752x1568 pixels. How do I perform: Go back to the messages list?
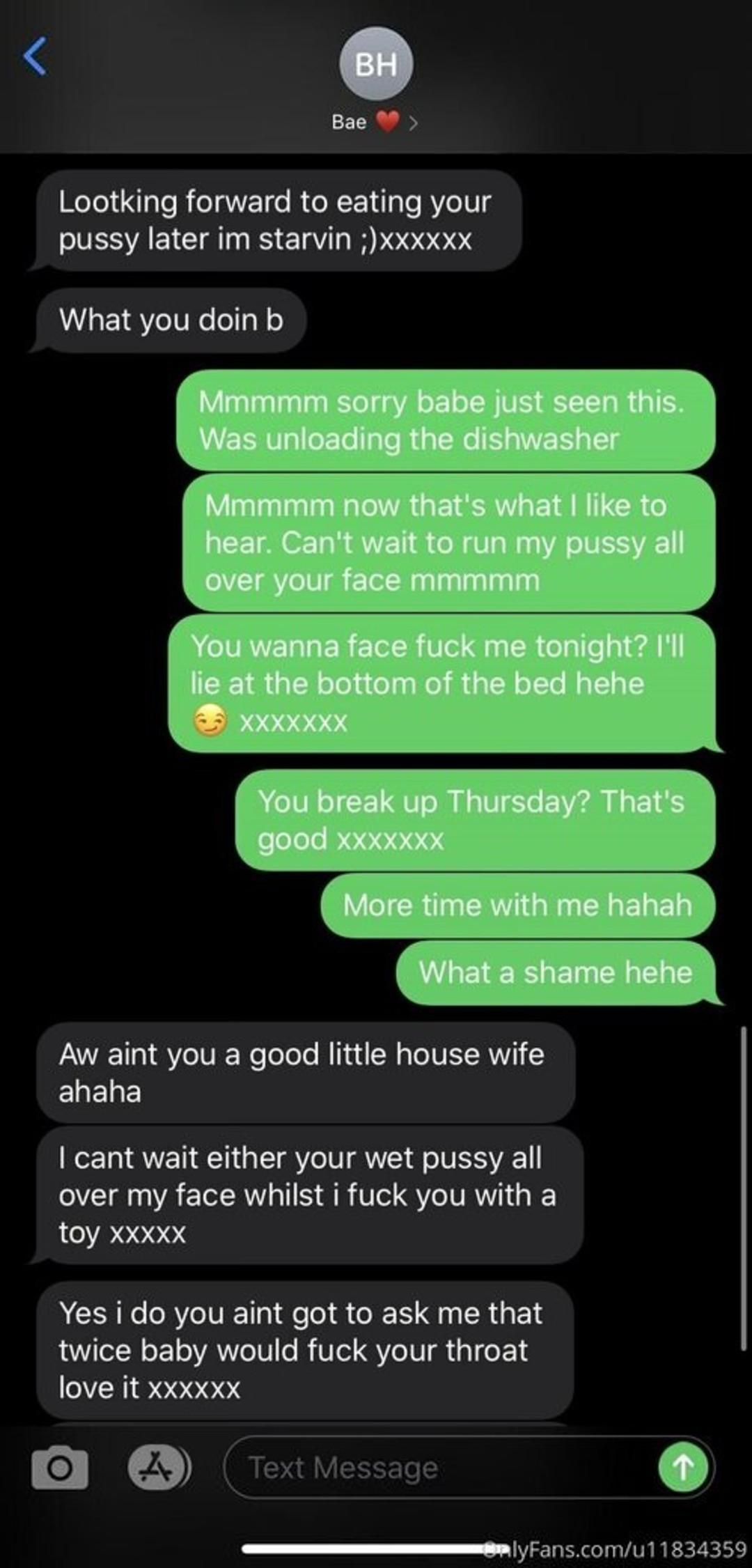pos(35,56)
